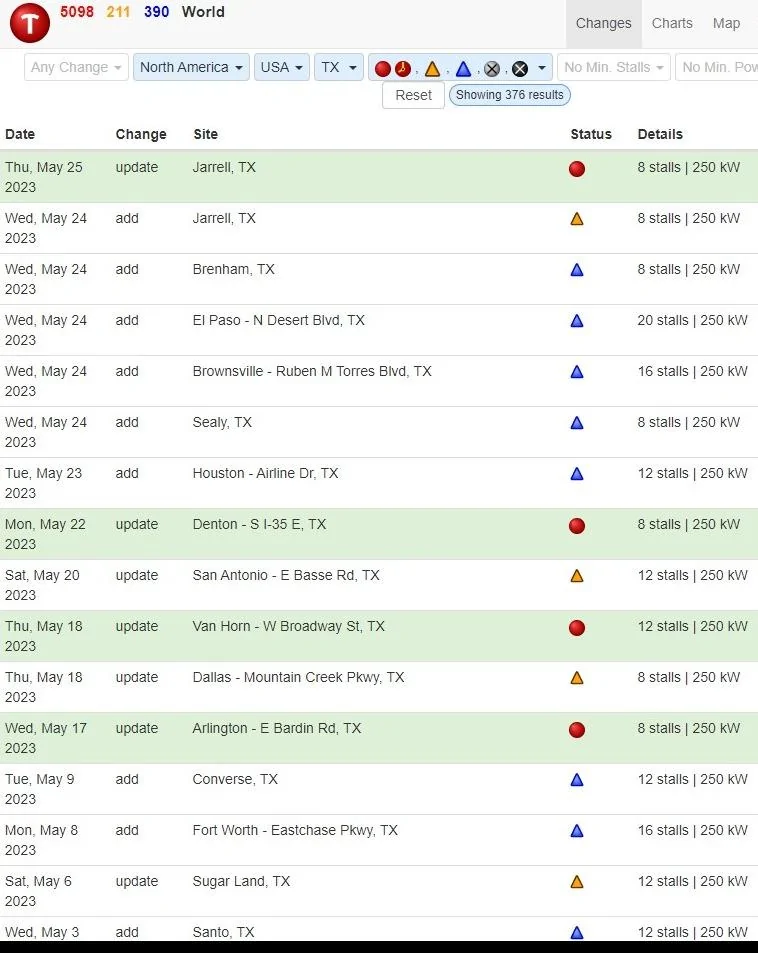
Task: Switch to the Charts tab
Action: click(671, 23)
